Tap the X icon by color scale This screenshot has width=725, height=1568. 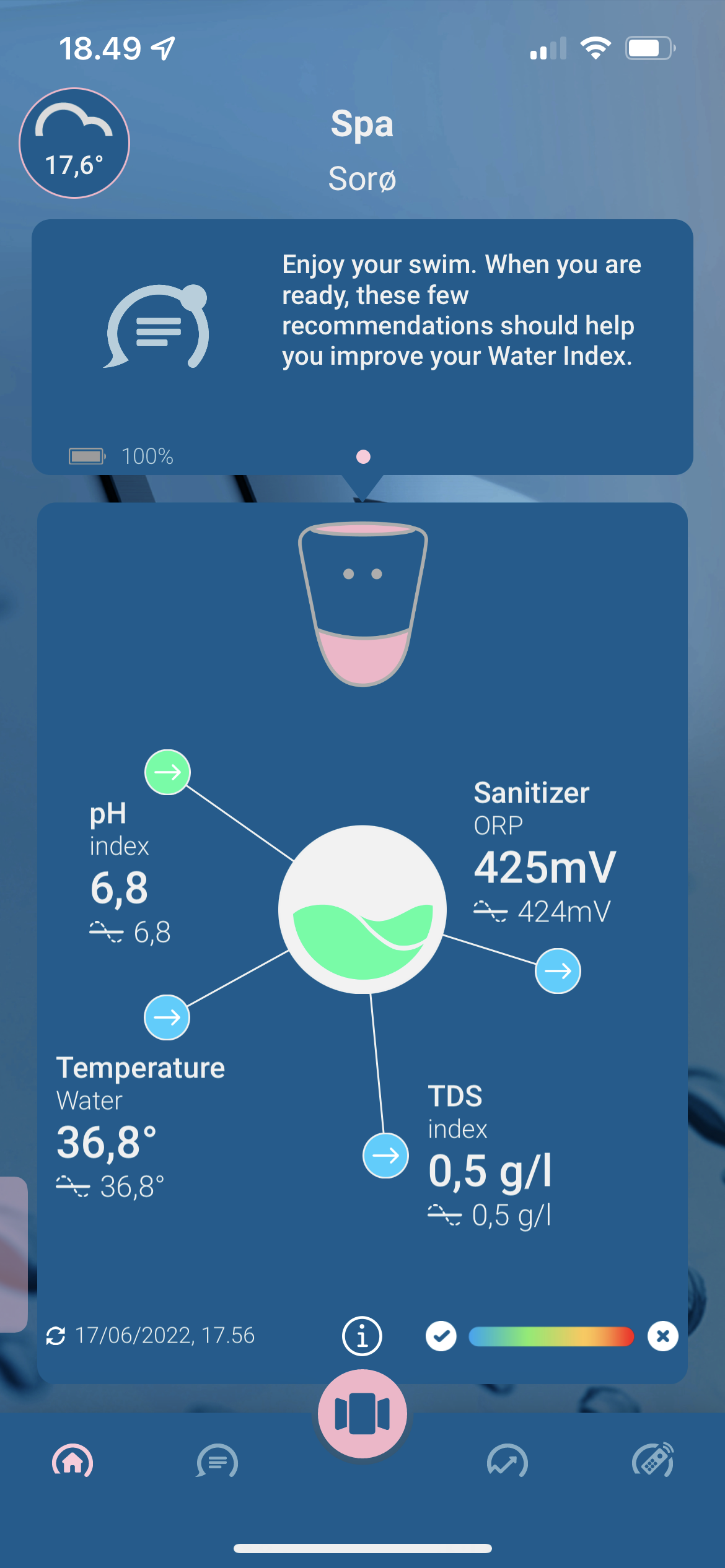click(663, 1336)
